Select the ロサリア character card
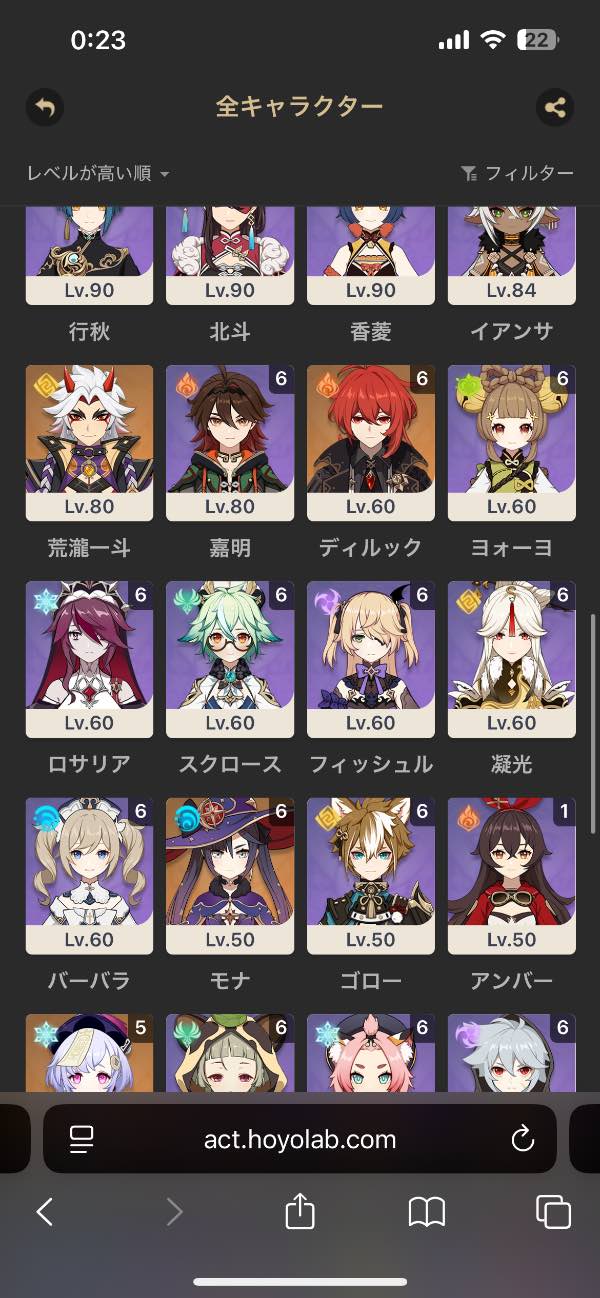 point(89,660)
